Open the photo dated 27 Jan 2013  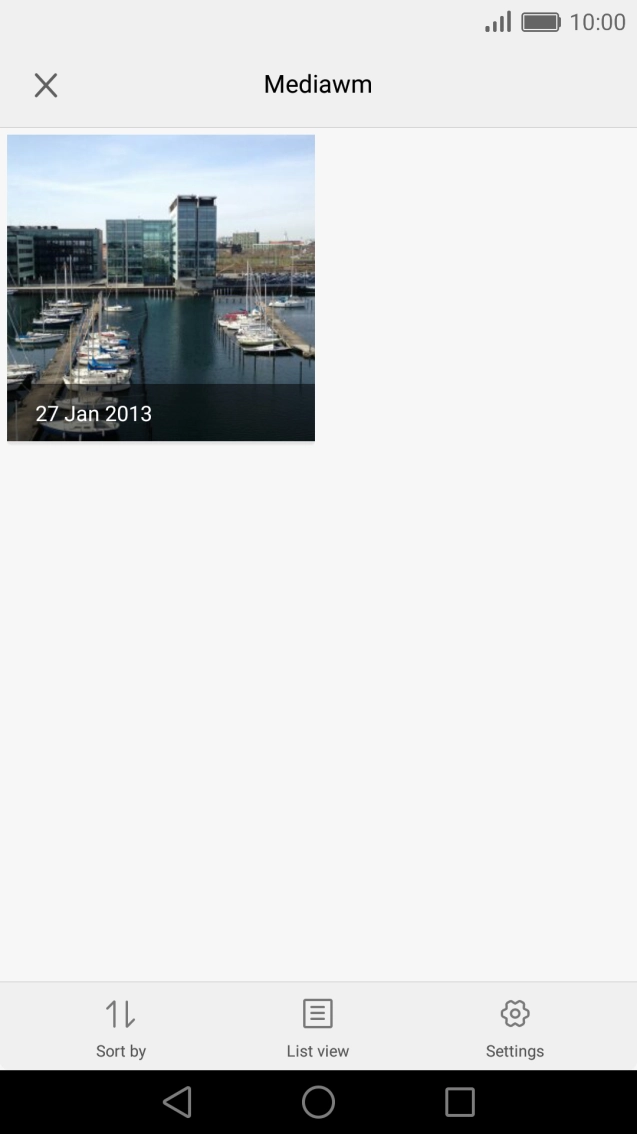pyautogui.click(x=161, y=287)
